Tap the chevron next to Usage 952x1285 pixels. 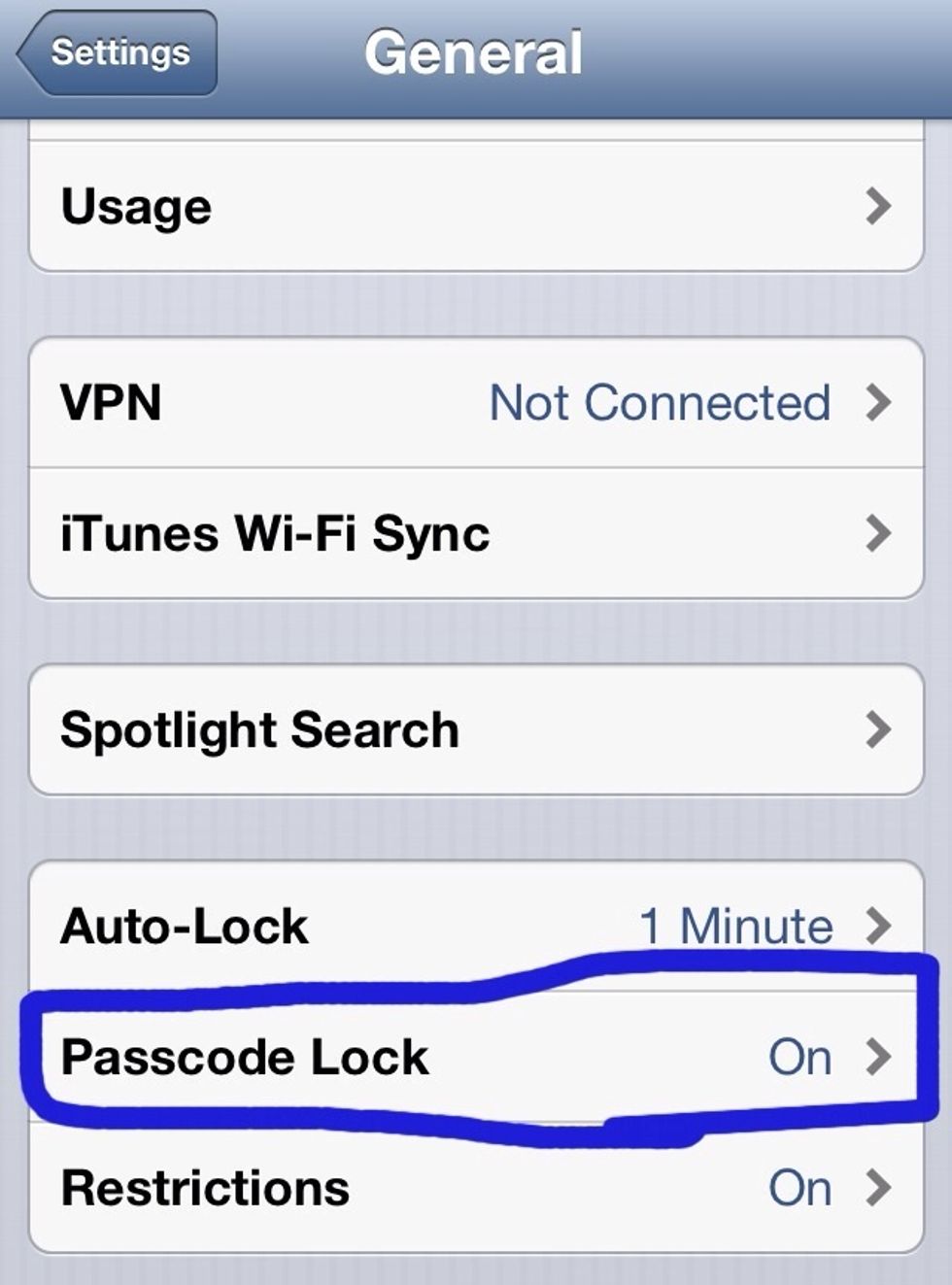point(879,205)
